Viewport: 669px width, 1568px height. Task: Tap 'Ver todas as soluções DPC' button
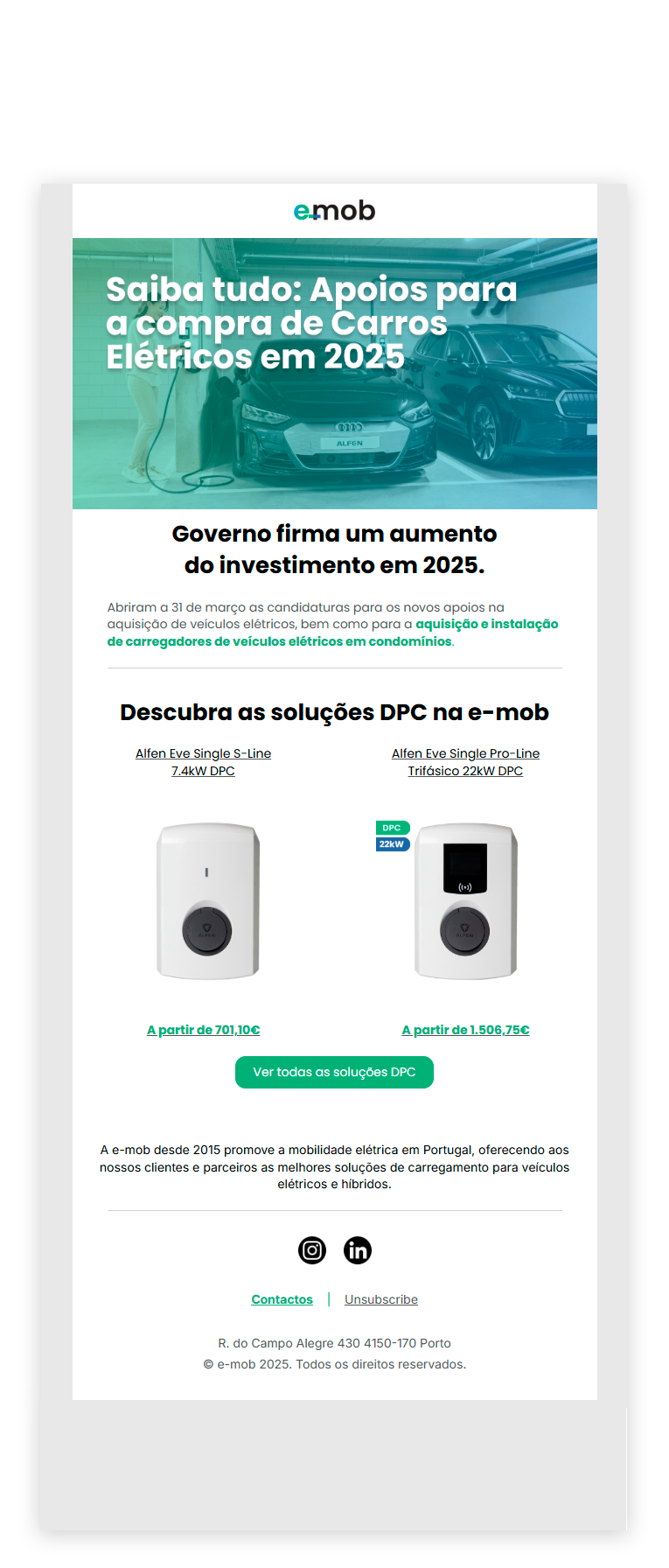334,1072
